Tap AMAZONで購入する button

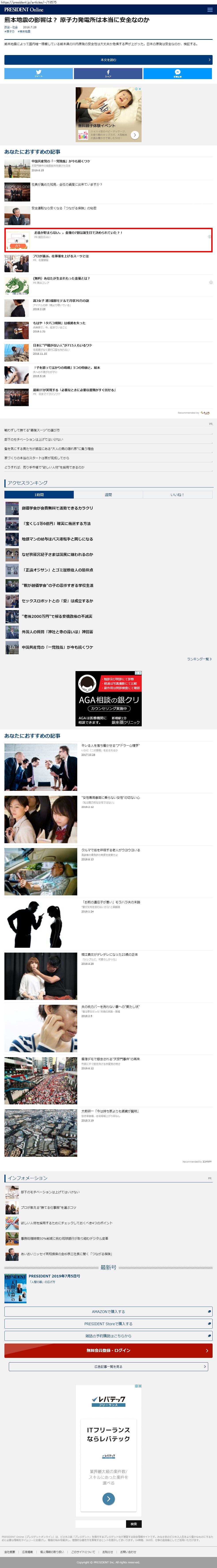tap(108, 1311)
